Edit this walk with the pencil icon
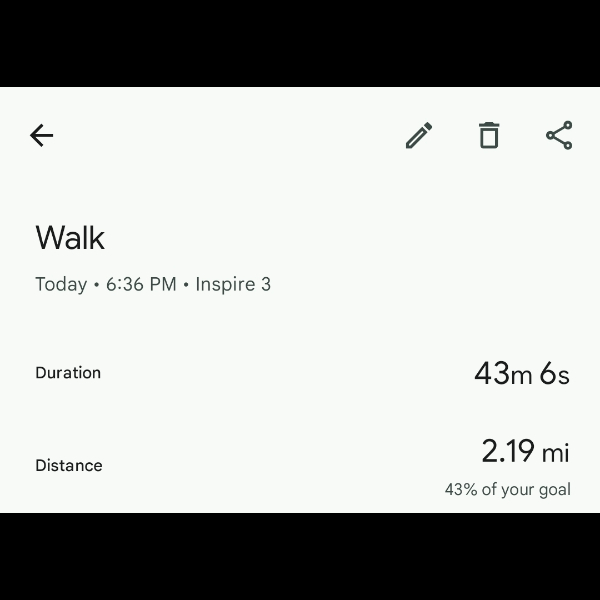The width and height of the screenshot is (600, 600). [x=419, y=135]
